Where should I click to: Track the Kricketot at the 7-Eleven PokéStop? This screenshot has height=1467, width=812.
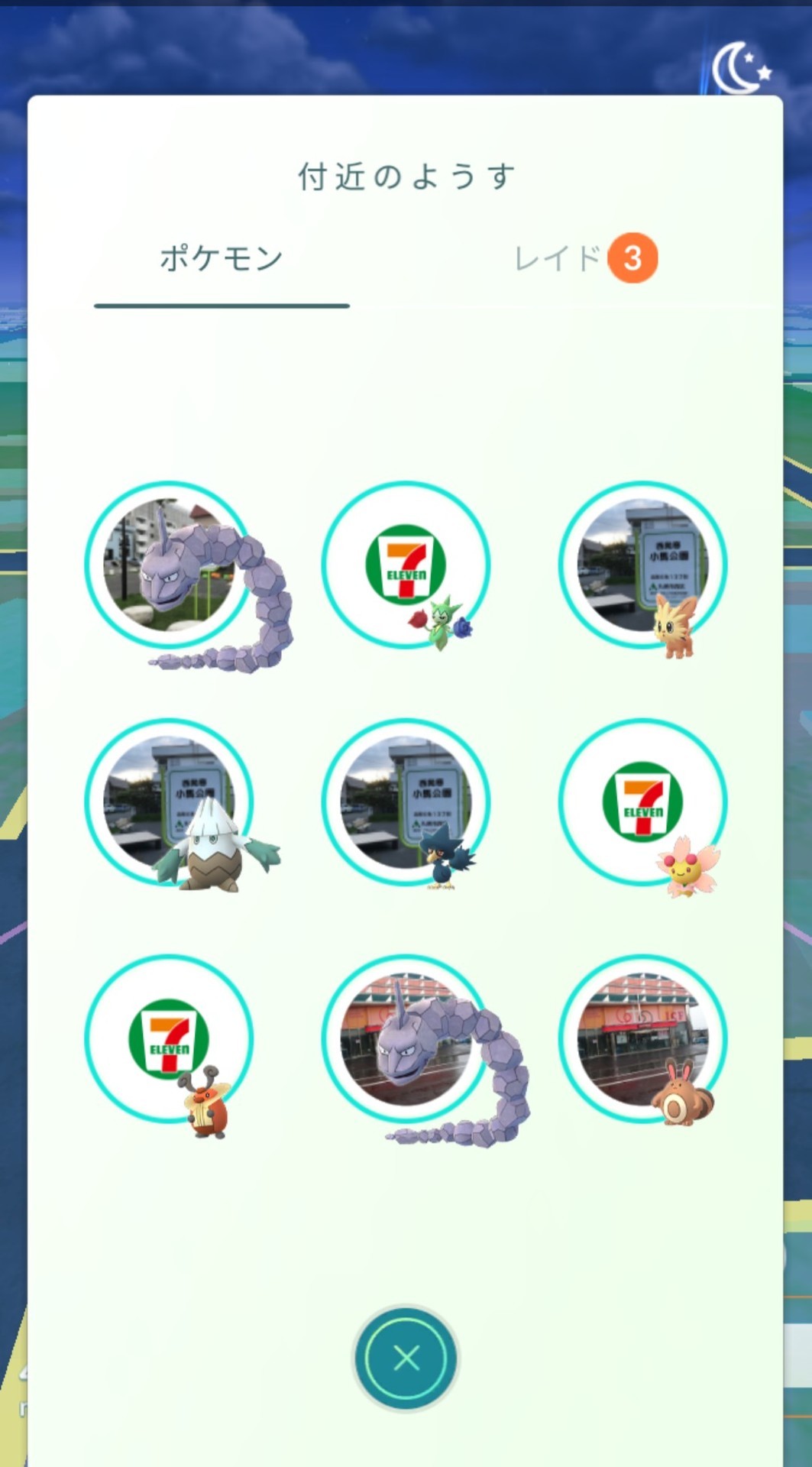(169, 1039)
